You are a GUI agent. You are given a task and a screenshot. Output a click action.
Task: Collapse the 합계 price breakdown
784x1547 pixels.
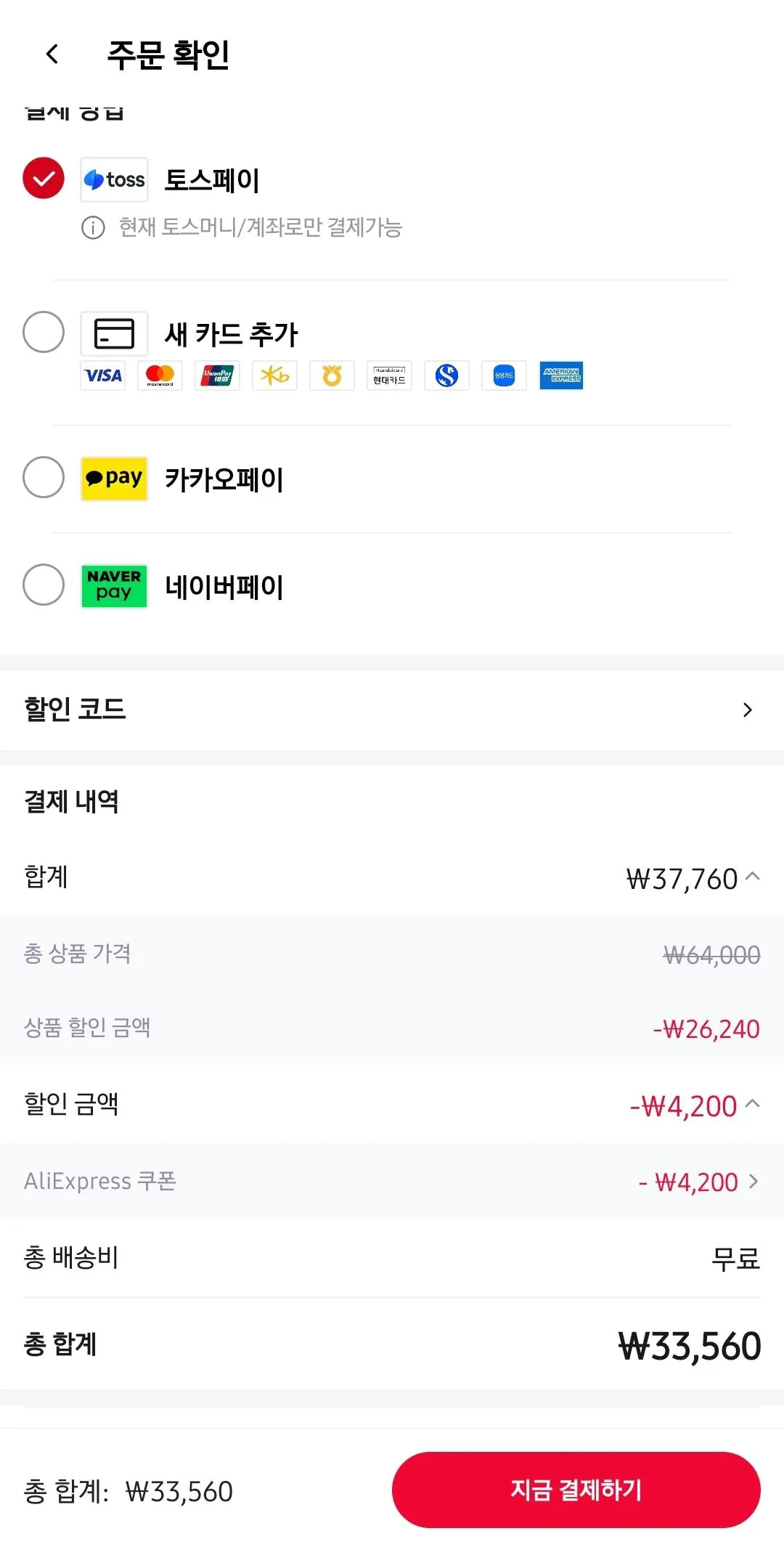[753, 878]
